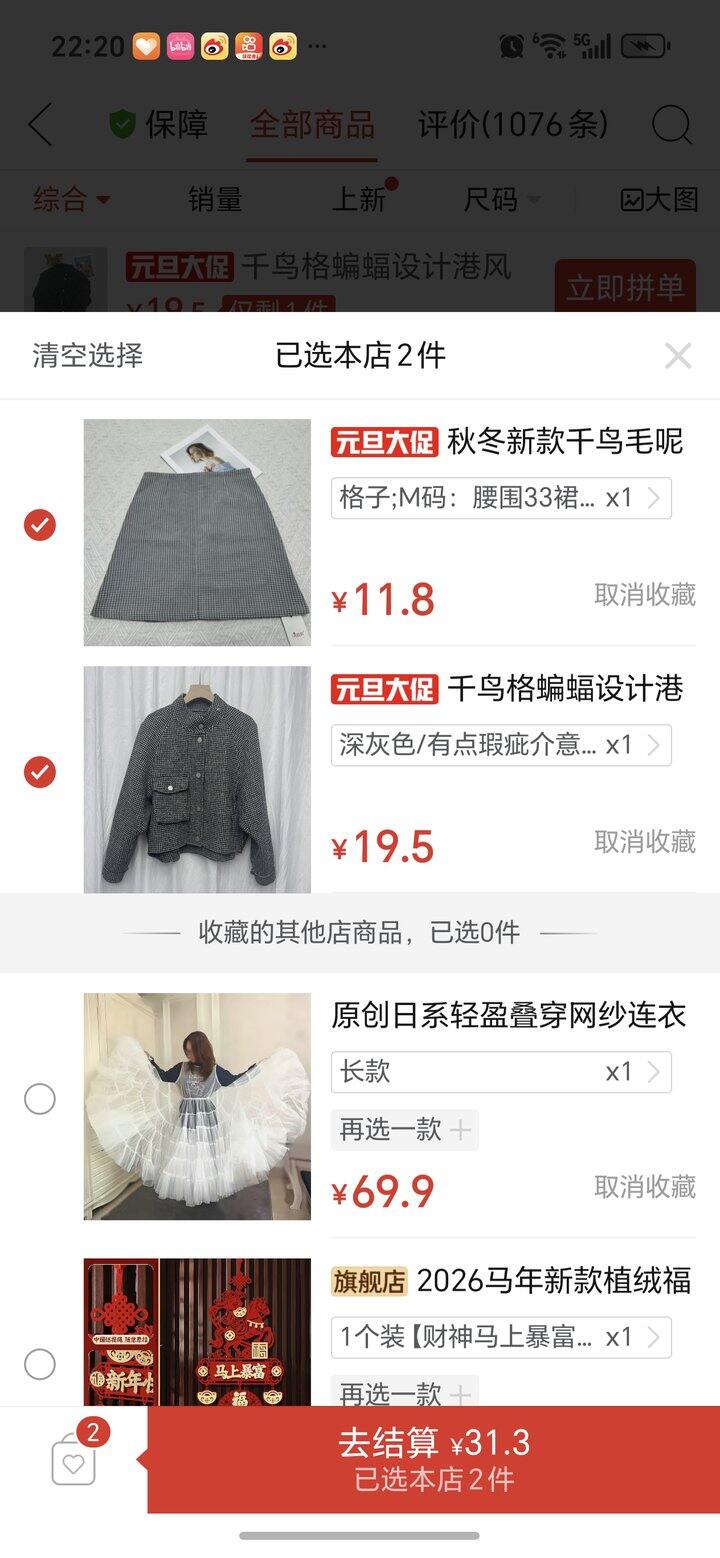The image size is (720, 1558).
Task: Add another variant of the 网纱连衣 dress
Action: click(405, 1130)
